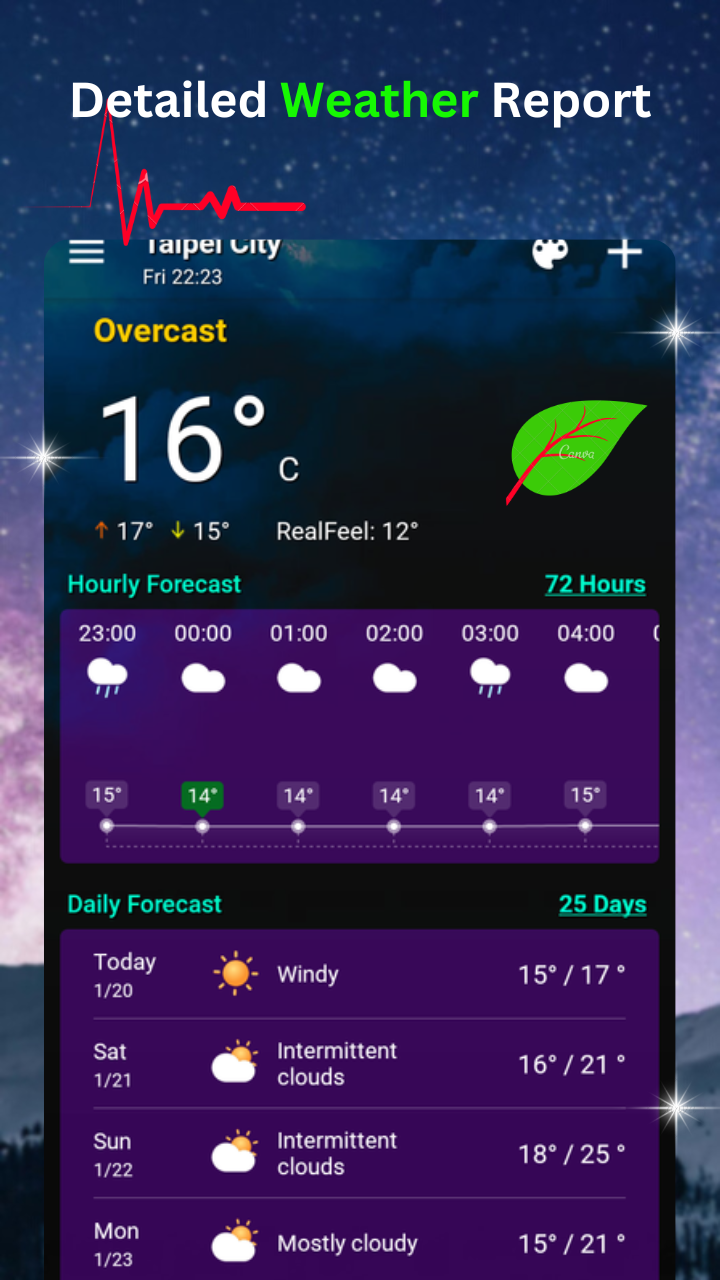Add a new city with the plus icon

tap(624, 253)
